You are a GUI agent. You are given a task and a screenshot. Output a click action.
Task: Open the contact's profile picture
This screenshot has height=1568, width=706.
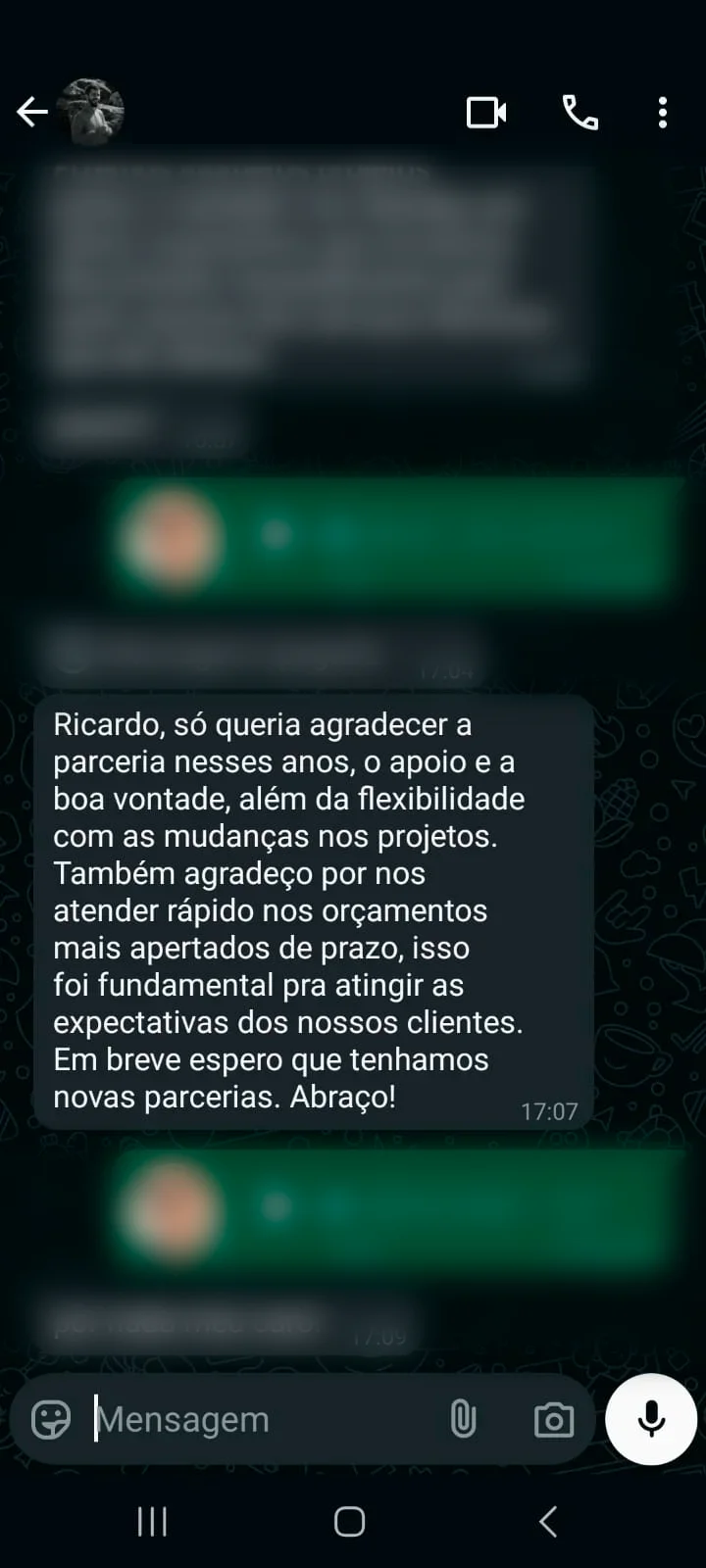(91, 112)
